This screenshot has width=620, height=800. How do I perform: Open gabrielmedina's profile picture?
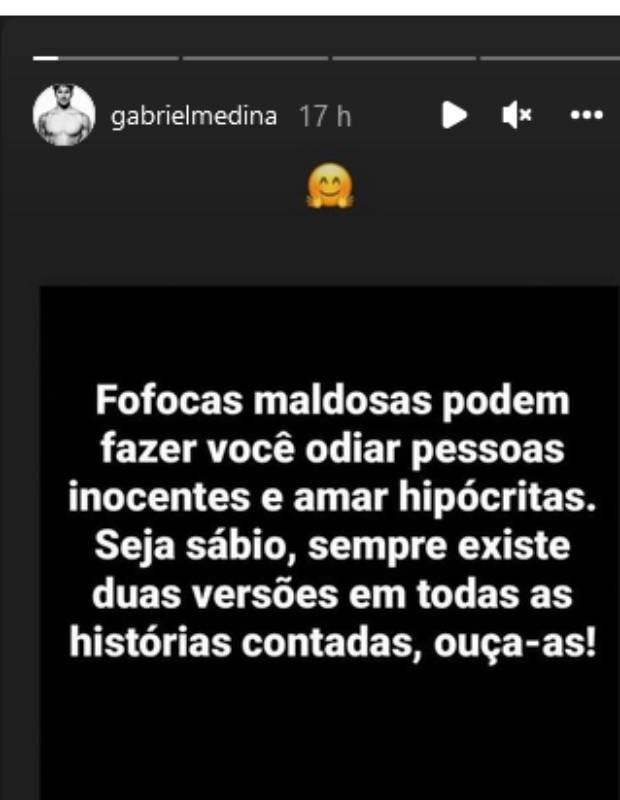64,116
